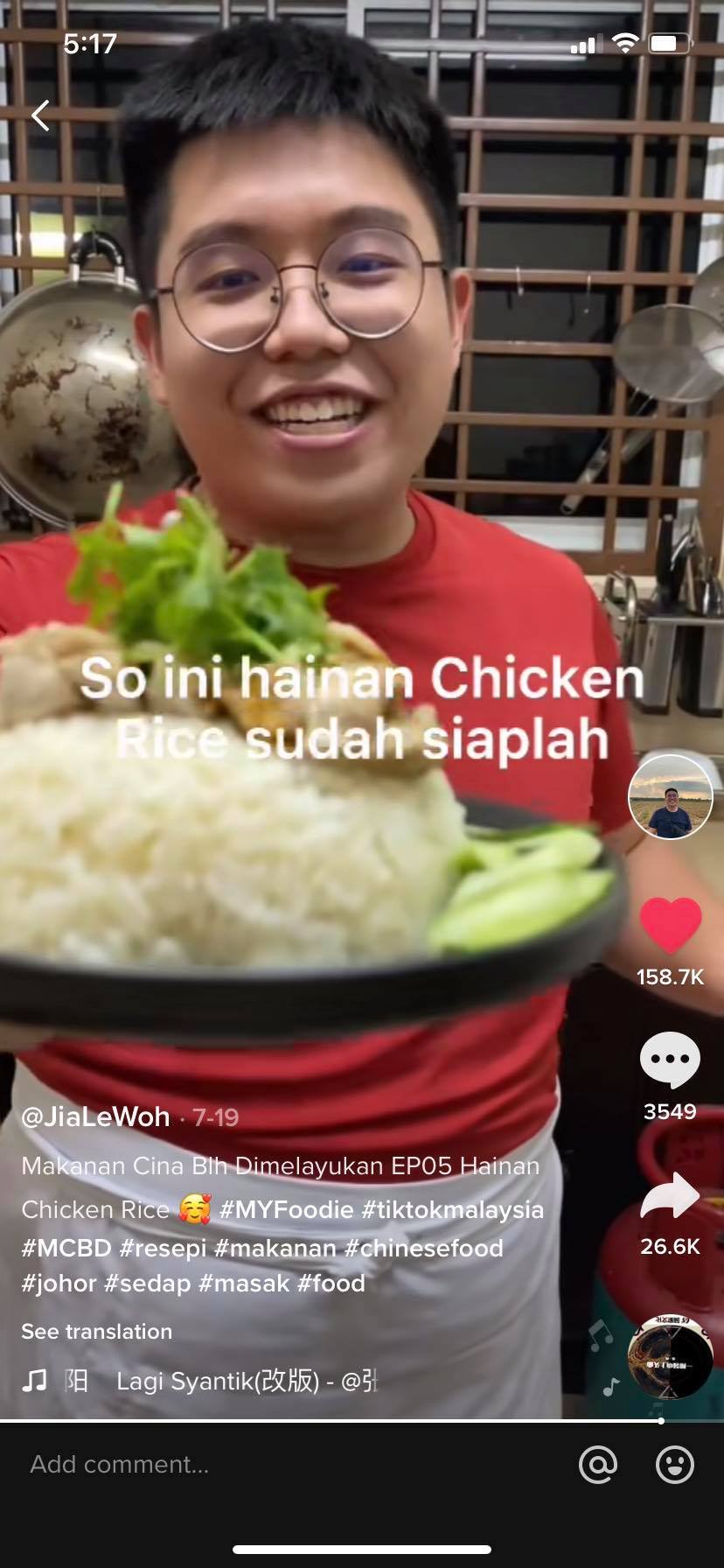Open the #resepi hashtag
This screenshot has width=724, height=1568.
tap(163, 1248)
